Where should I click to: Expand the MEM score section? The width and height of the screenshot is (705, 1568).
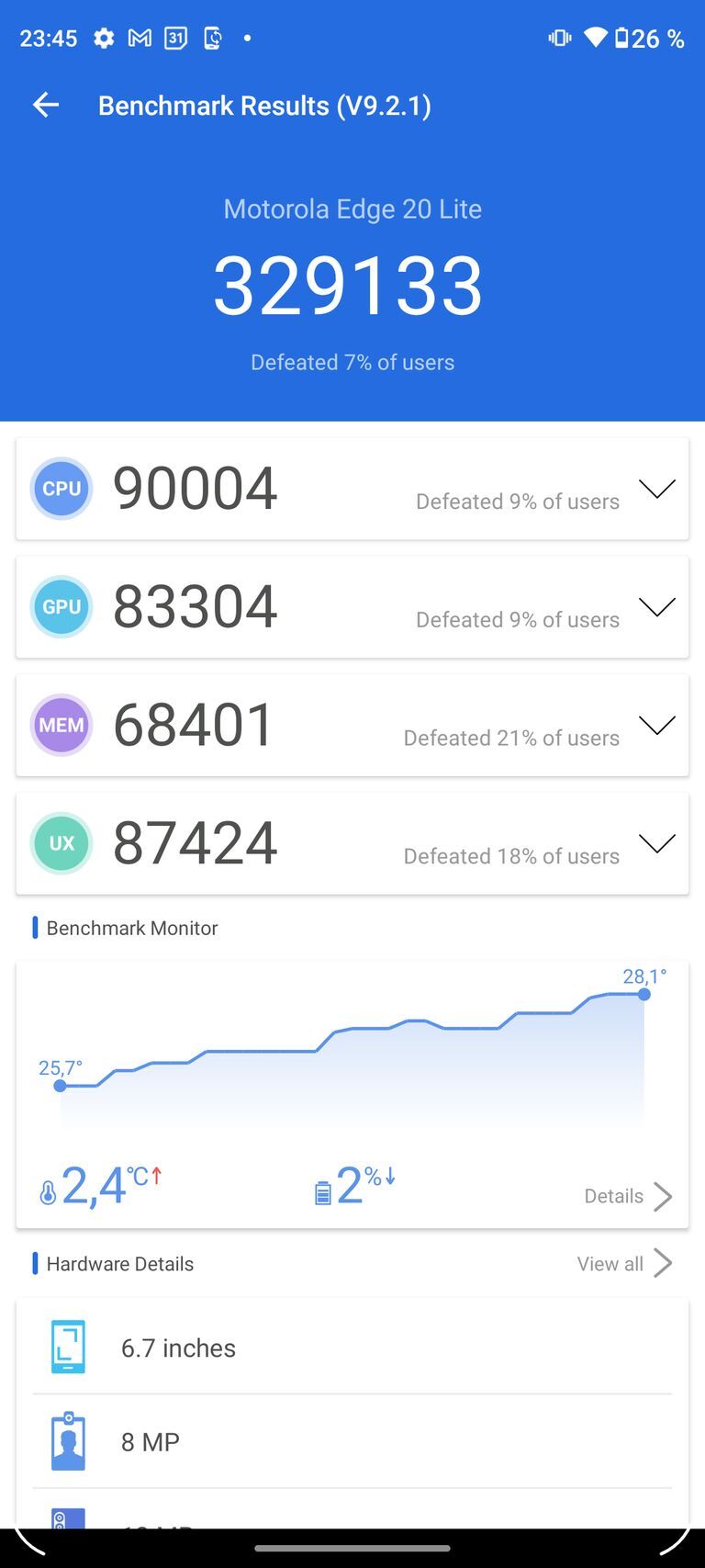[656, 726]
